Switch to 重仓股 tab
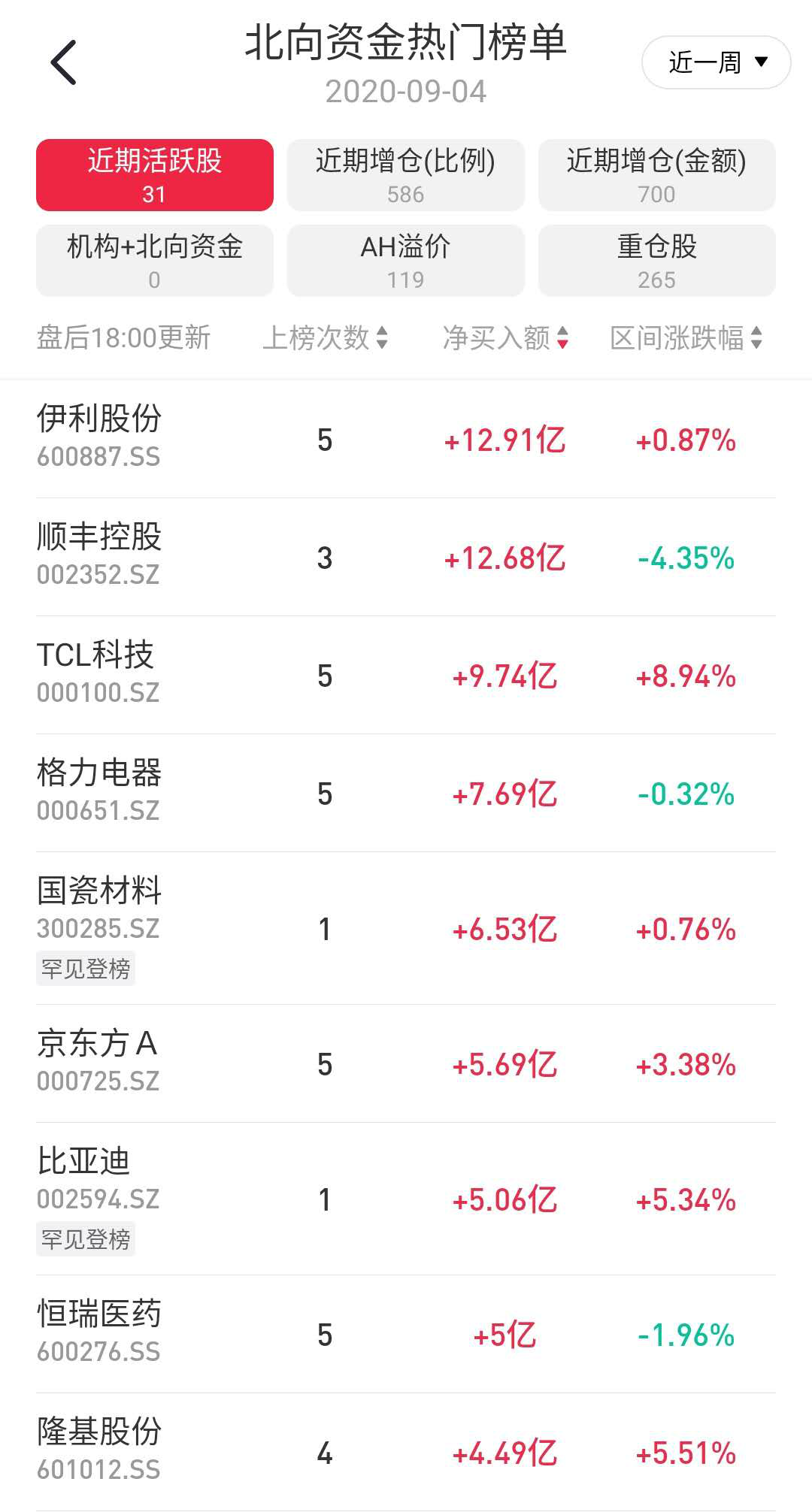The image size is (812, 1512). pyautogui.click(x=656, y=261)
